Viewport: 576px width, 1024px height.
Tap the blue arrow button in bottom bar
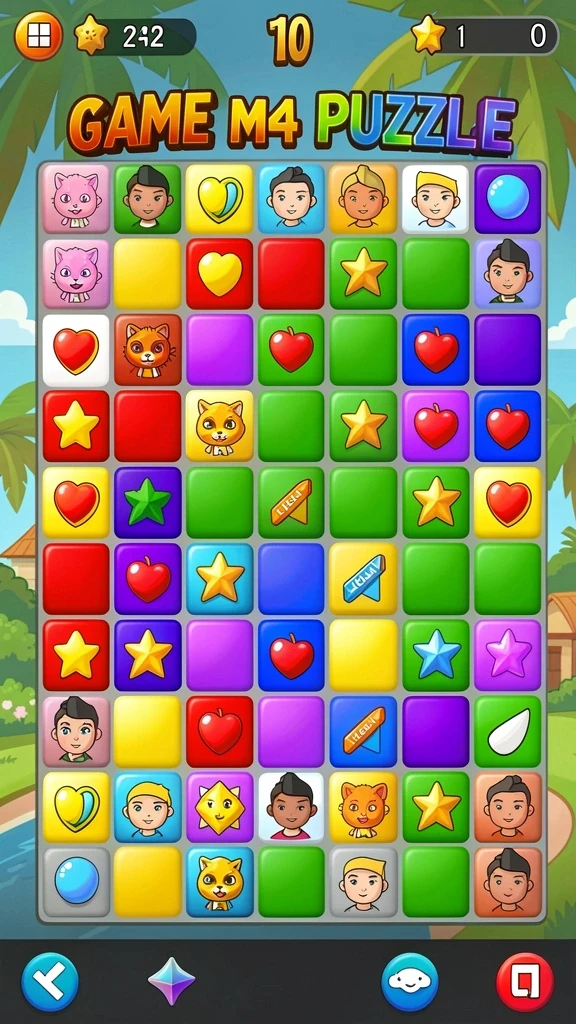point(50,982)
